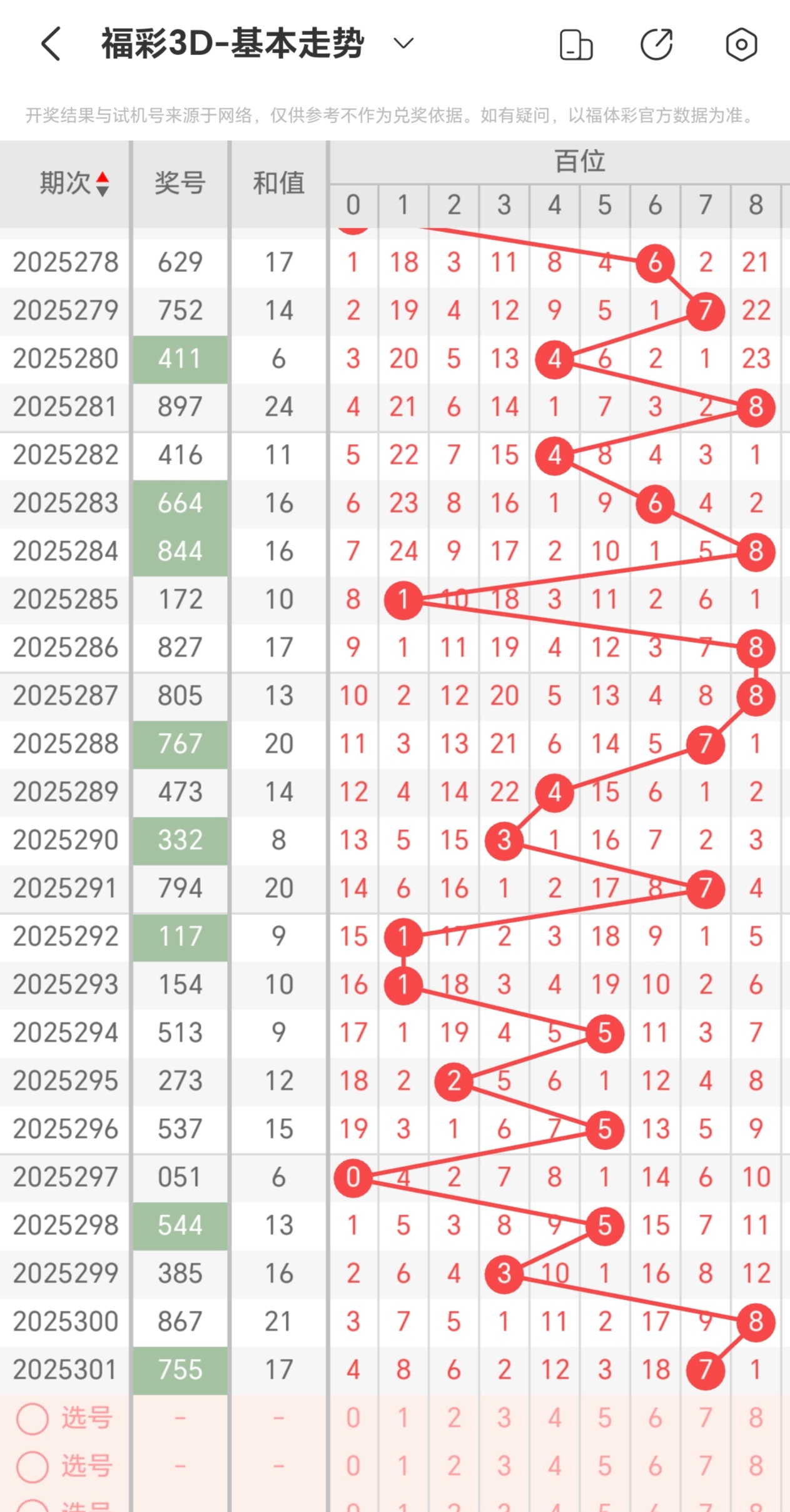Image resolution: width=790 pixels, height=1512 pixels.
Task: Expand the 福彩3D-基本走势 title dropdown
Action: pyautogui.click(x=403, y=43)
